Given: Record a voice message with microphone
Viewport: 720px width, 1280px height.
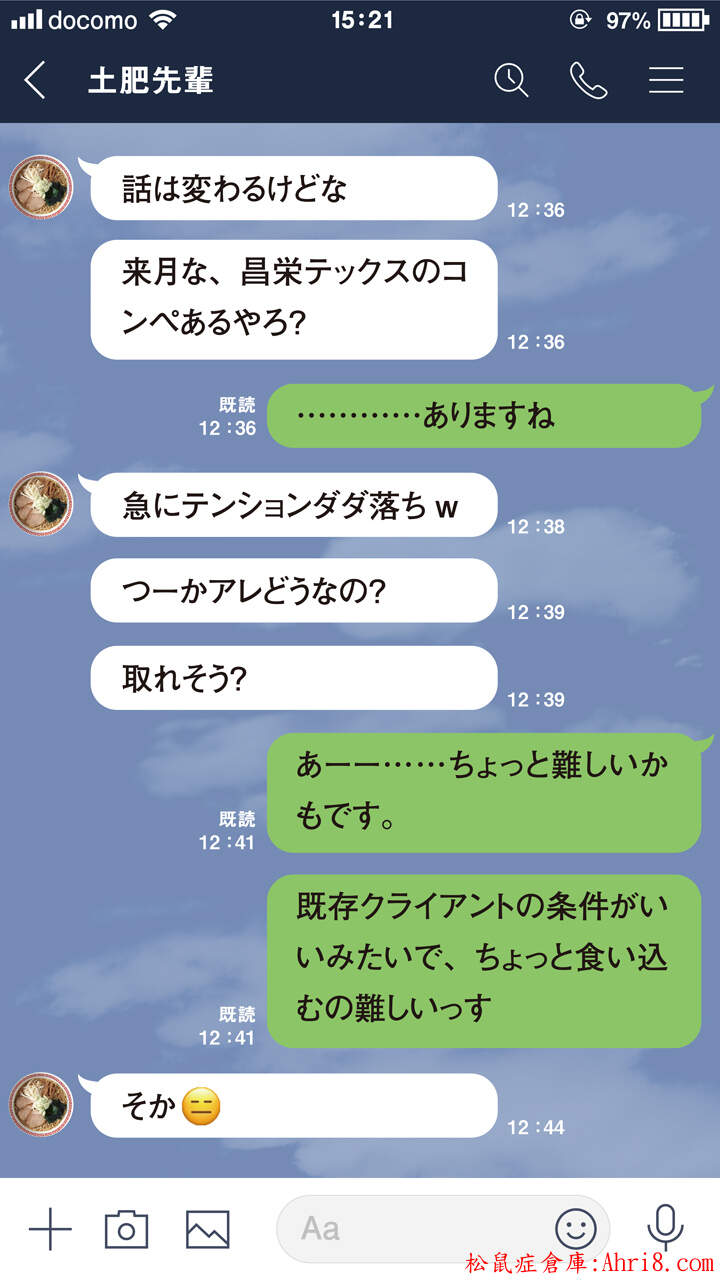Looking at the screenshot, I should [x=664, y=1228].
